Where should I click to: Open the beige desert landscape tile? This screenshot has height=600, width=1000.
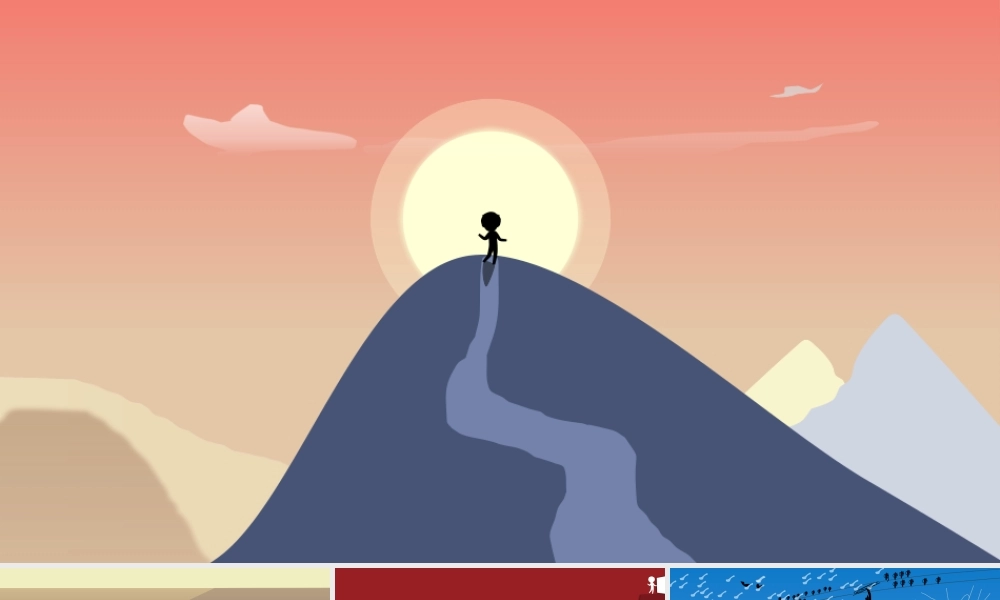[165, 584]
